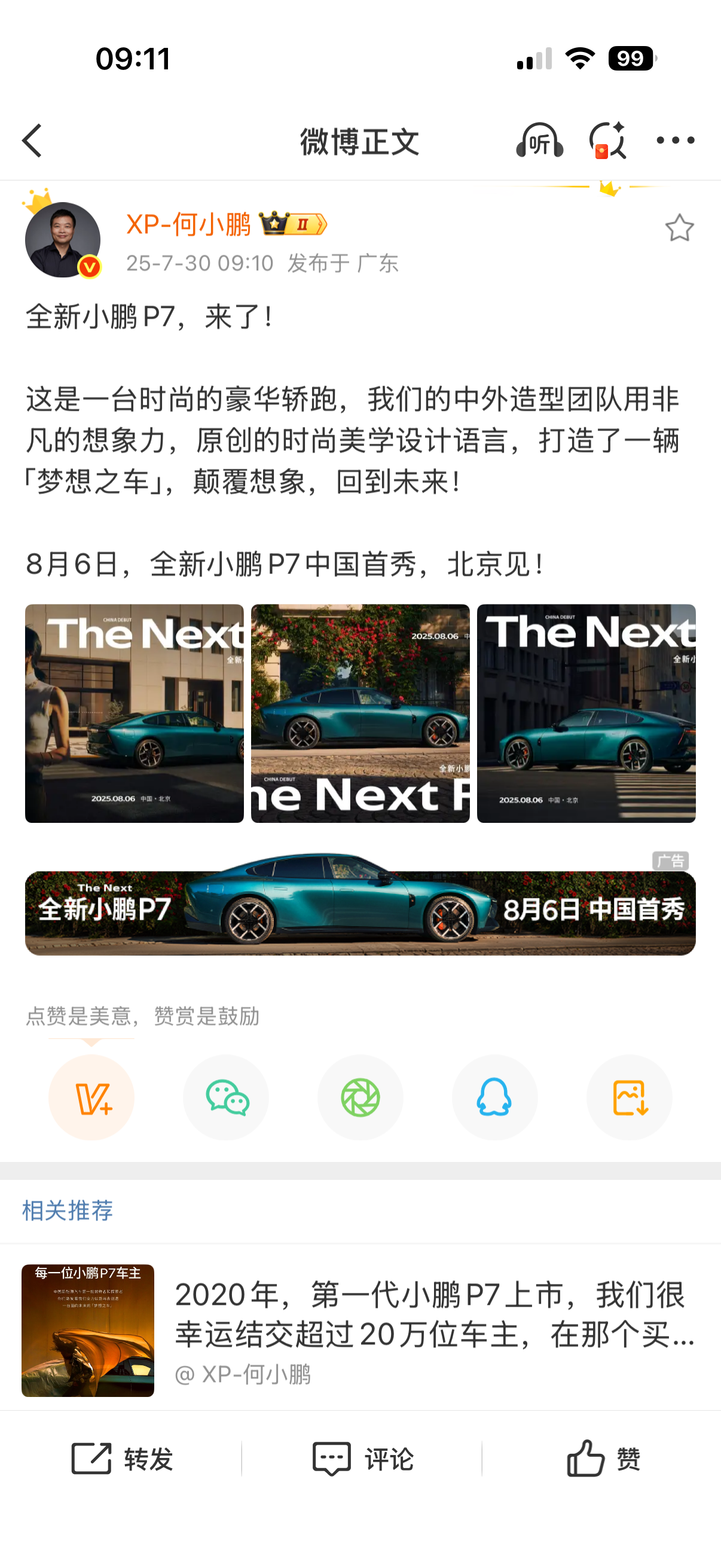Viewport: 721px width, 1568px height.
Task: Open comments with the 评论 button
Action: coord(363,1459)
